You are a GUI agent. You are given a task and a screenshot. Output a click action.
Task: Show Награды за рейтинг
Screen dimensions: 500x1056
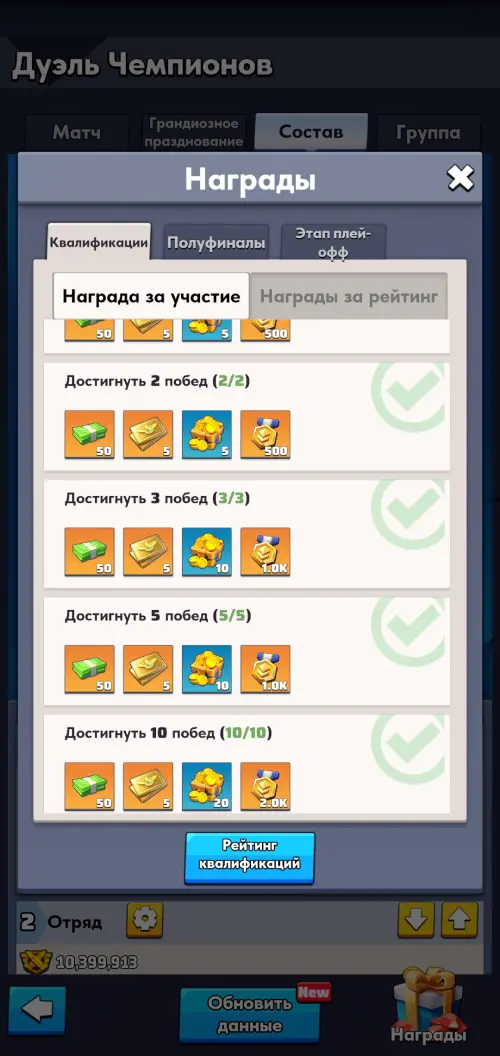pos(349,296)
